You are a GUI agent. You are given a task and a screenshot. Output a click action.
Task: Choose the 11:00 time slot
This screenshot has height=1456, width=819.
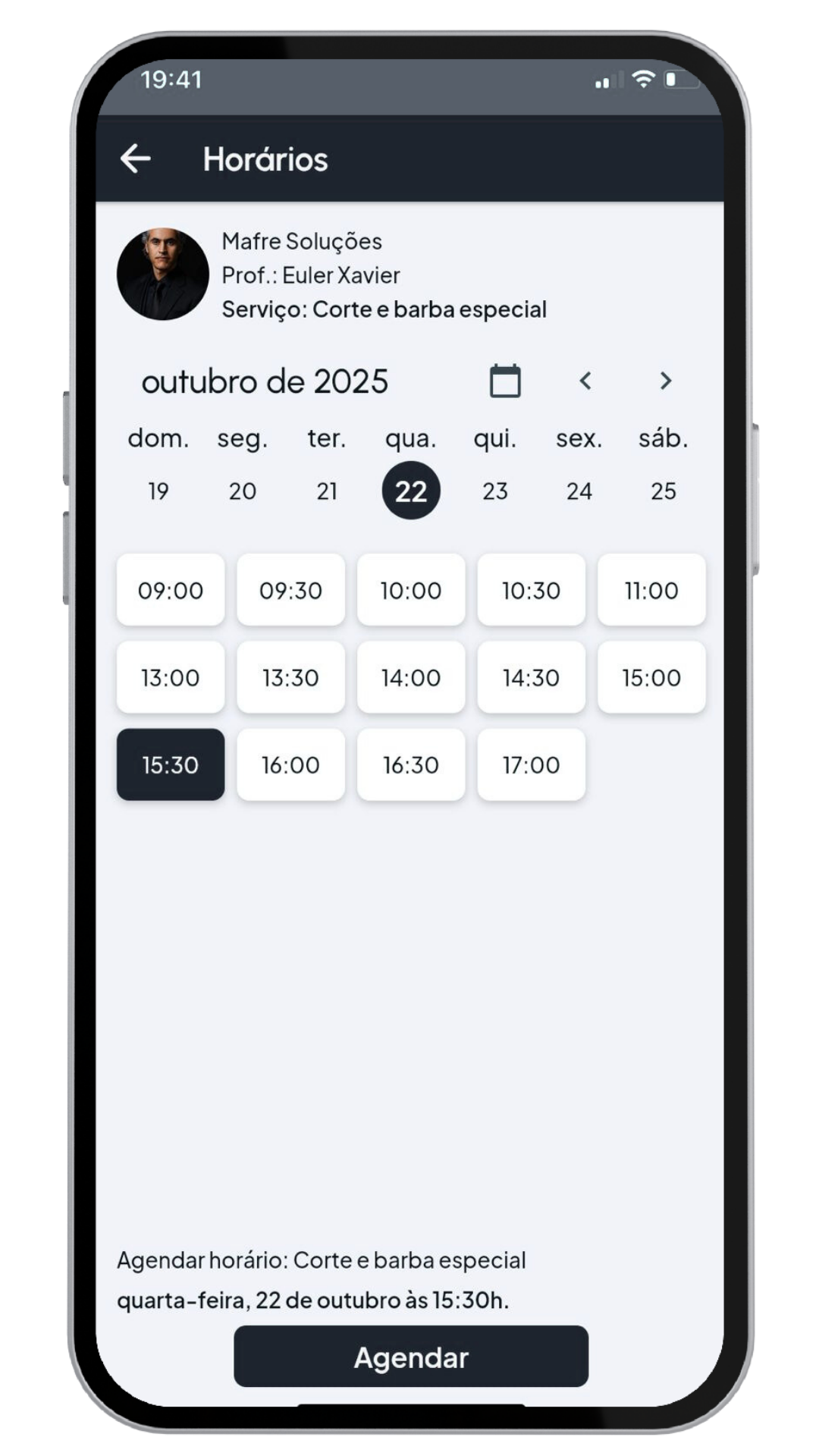pyautogui.click(x=651, y=590)
